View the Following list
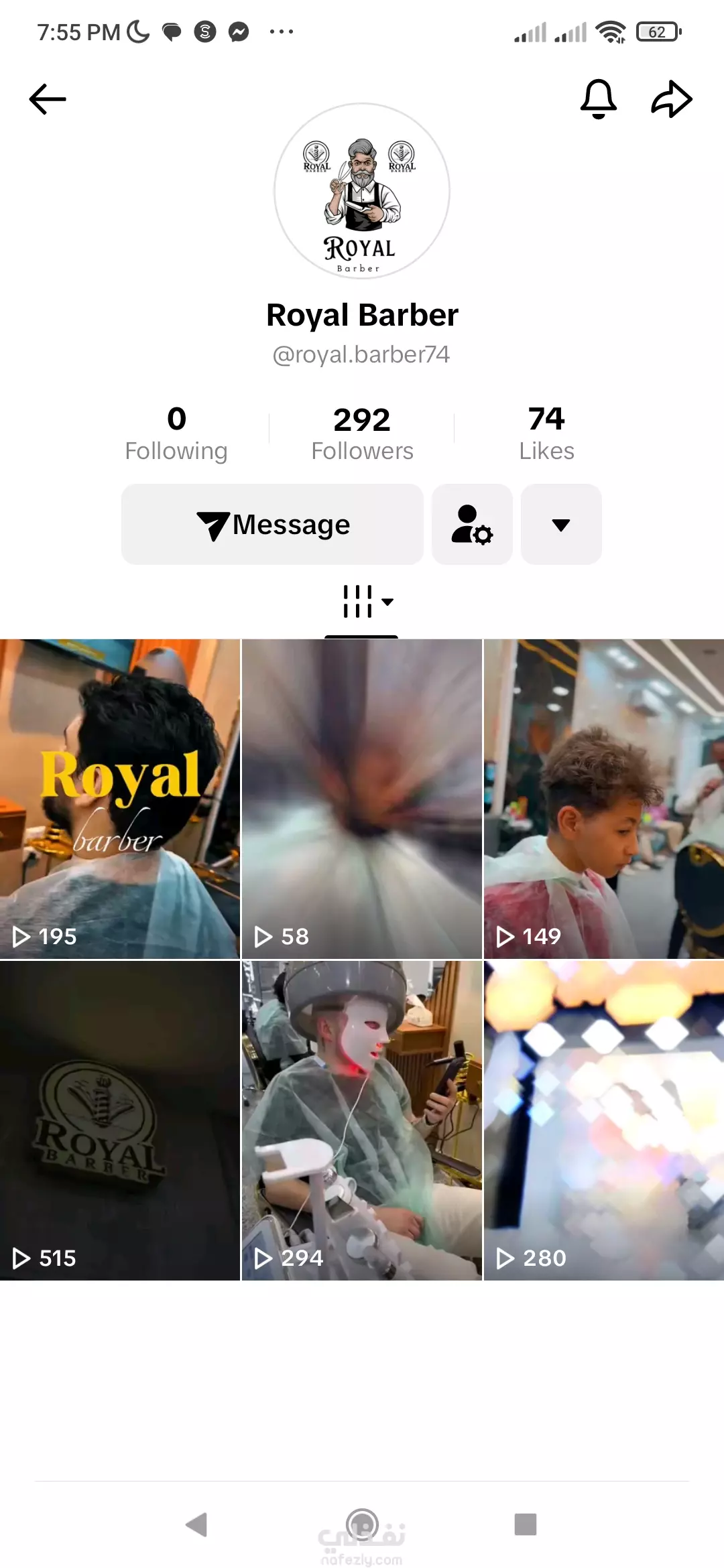 (x=176, y=434)
